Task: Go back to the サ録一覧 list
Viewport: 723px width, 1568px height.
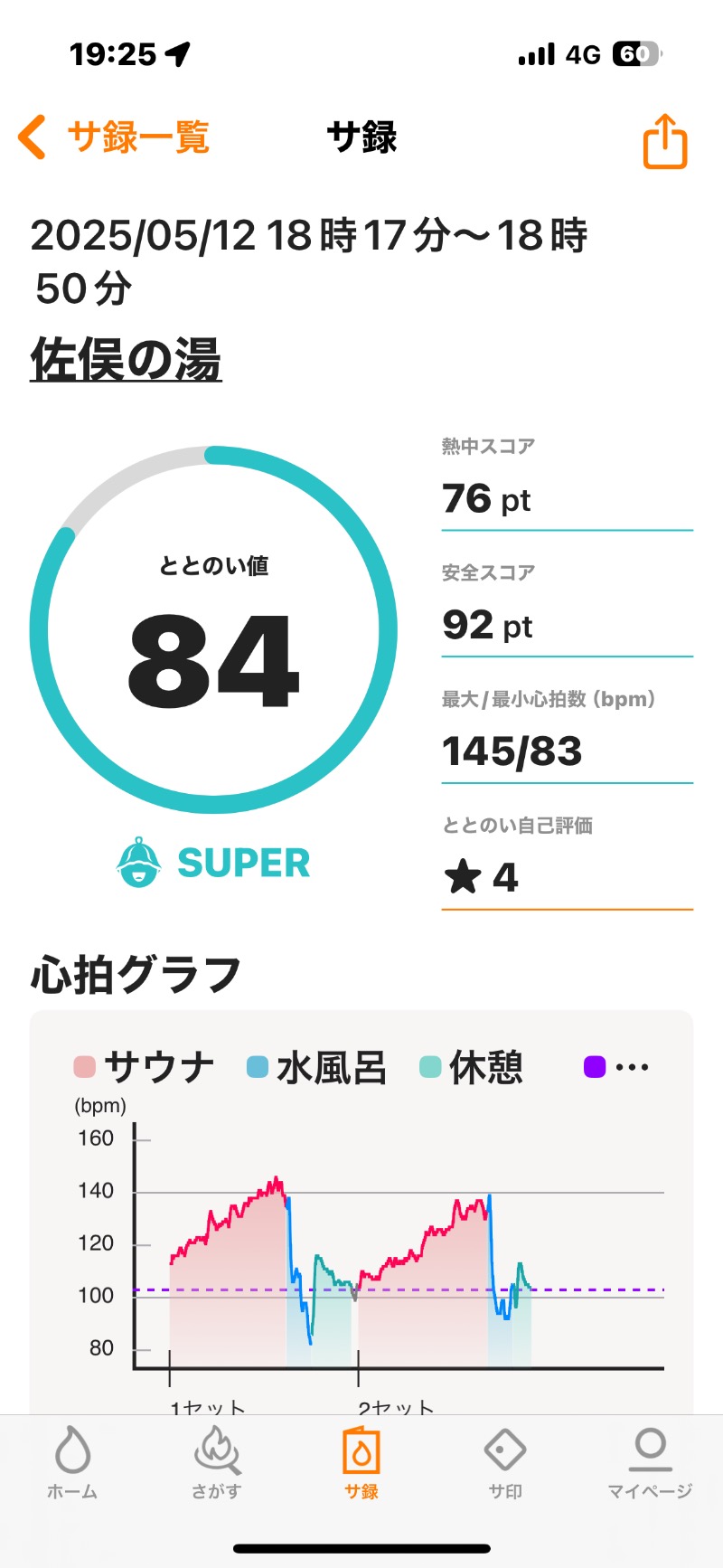Action: 114,138
